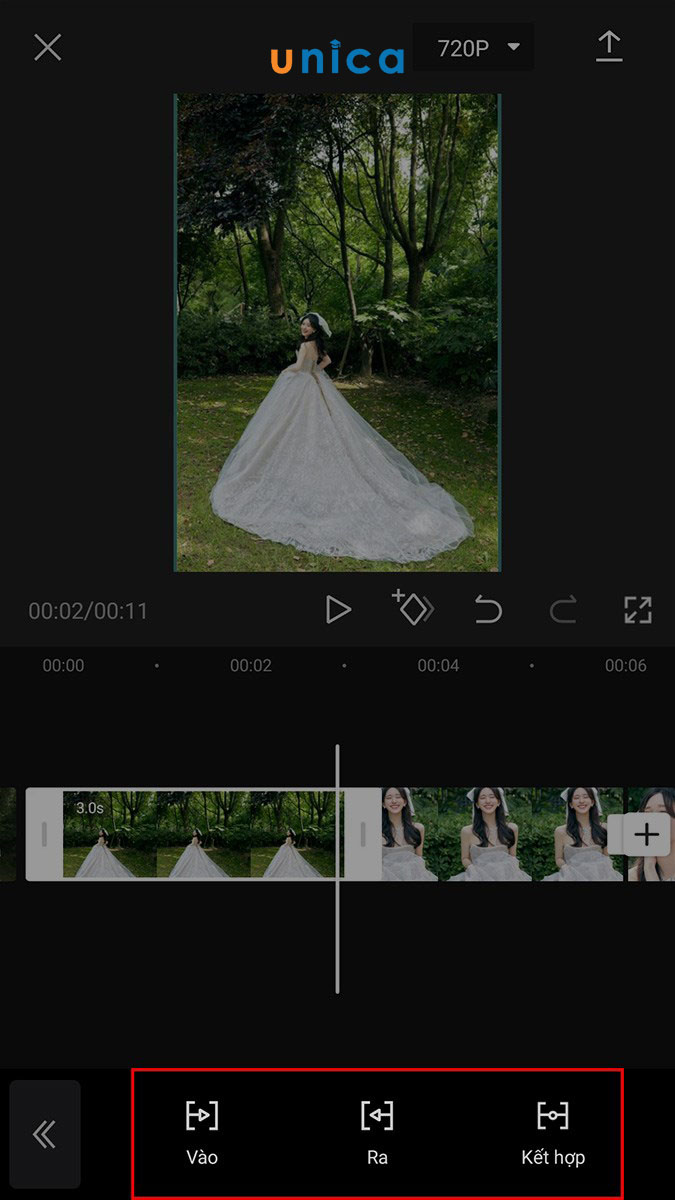Tap the export upload icon
The image size is (675, 1200).
coord(609,47)
